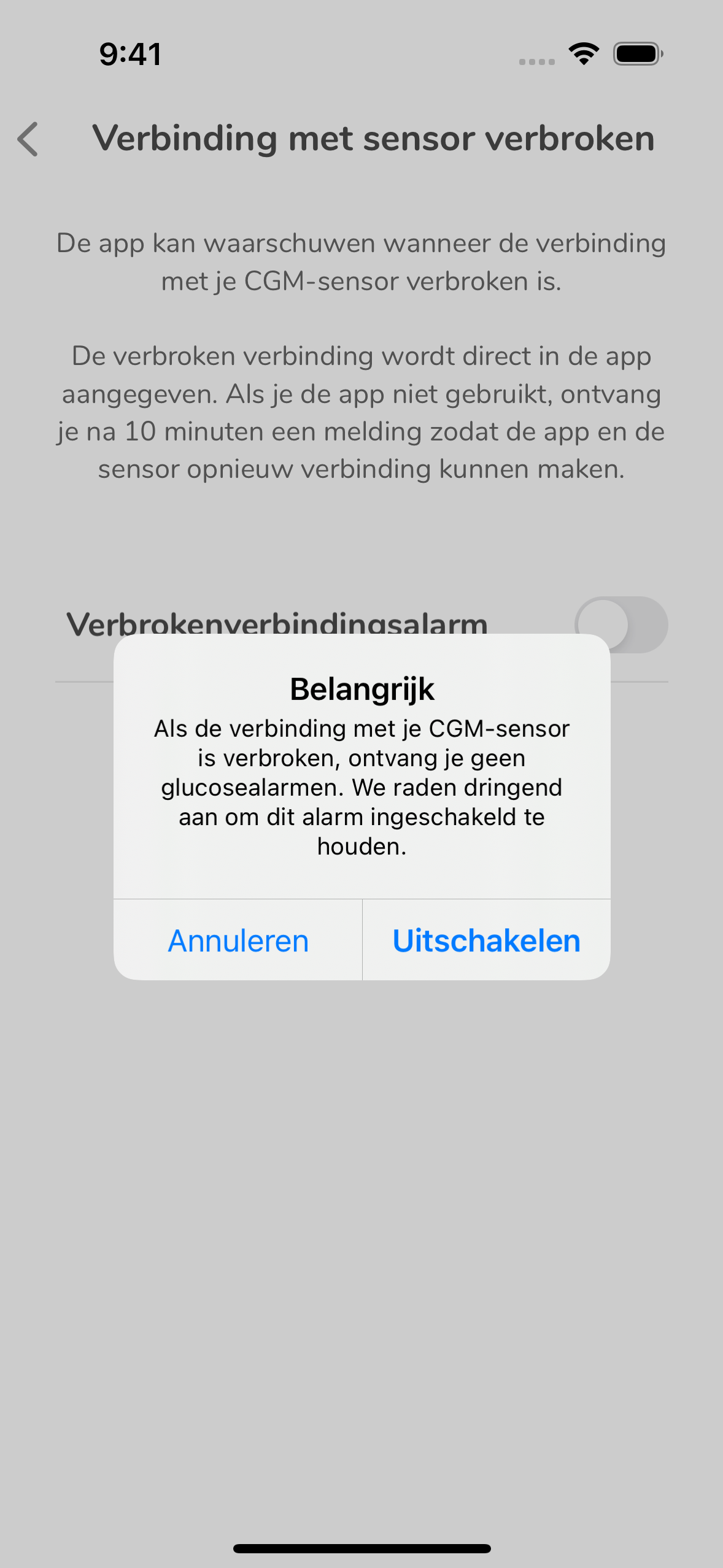The image size is (723, 1568).
Task: Go back using the top-left arrow
Action: pos(28,139)
